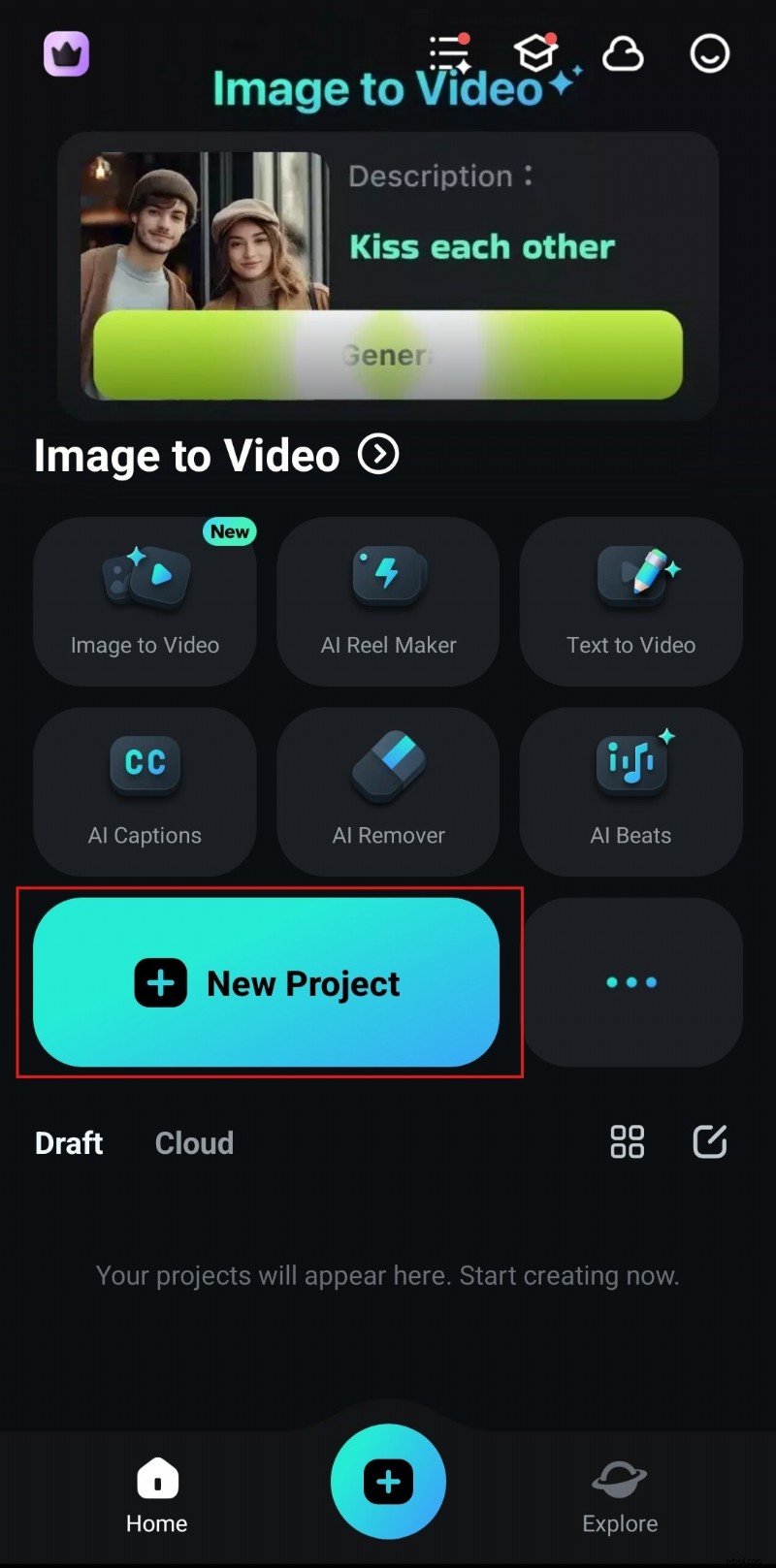
Task: Tap the edit drafts icon
Action: [x=710, y=1142]
